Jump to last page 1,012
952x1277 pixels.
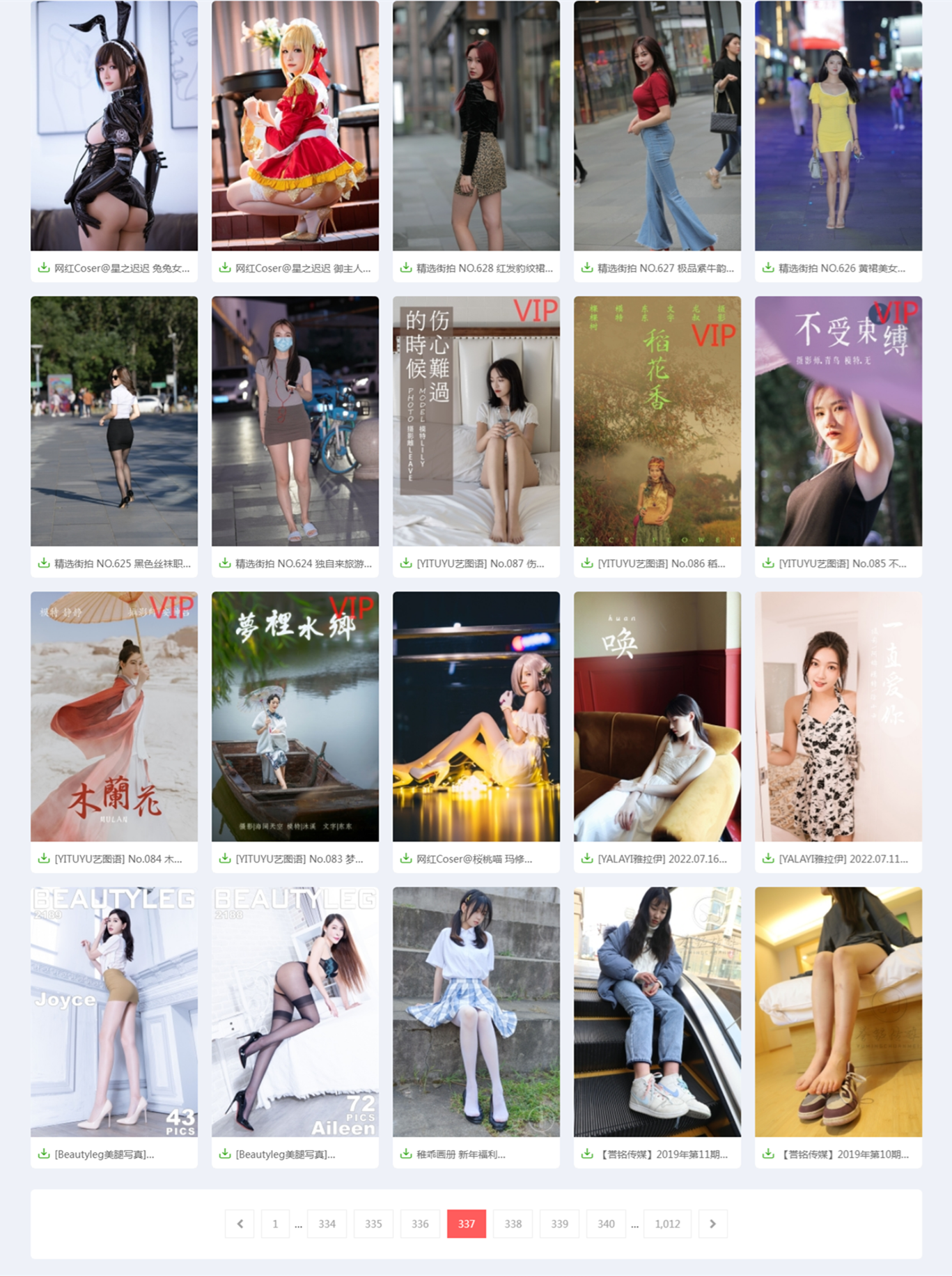pos(667,1223)
